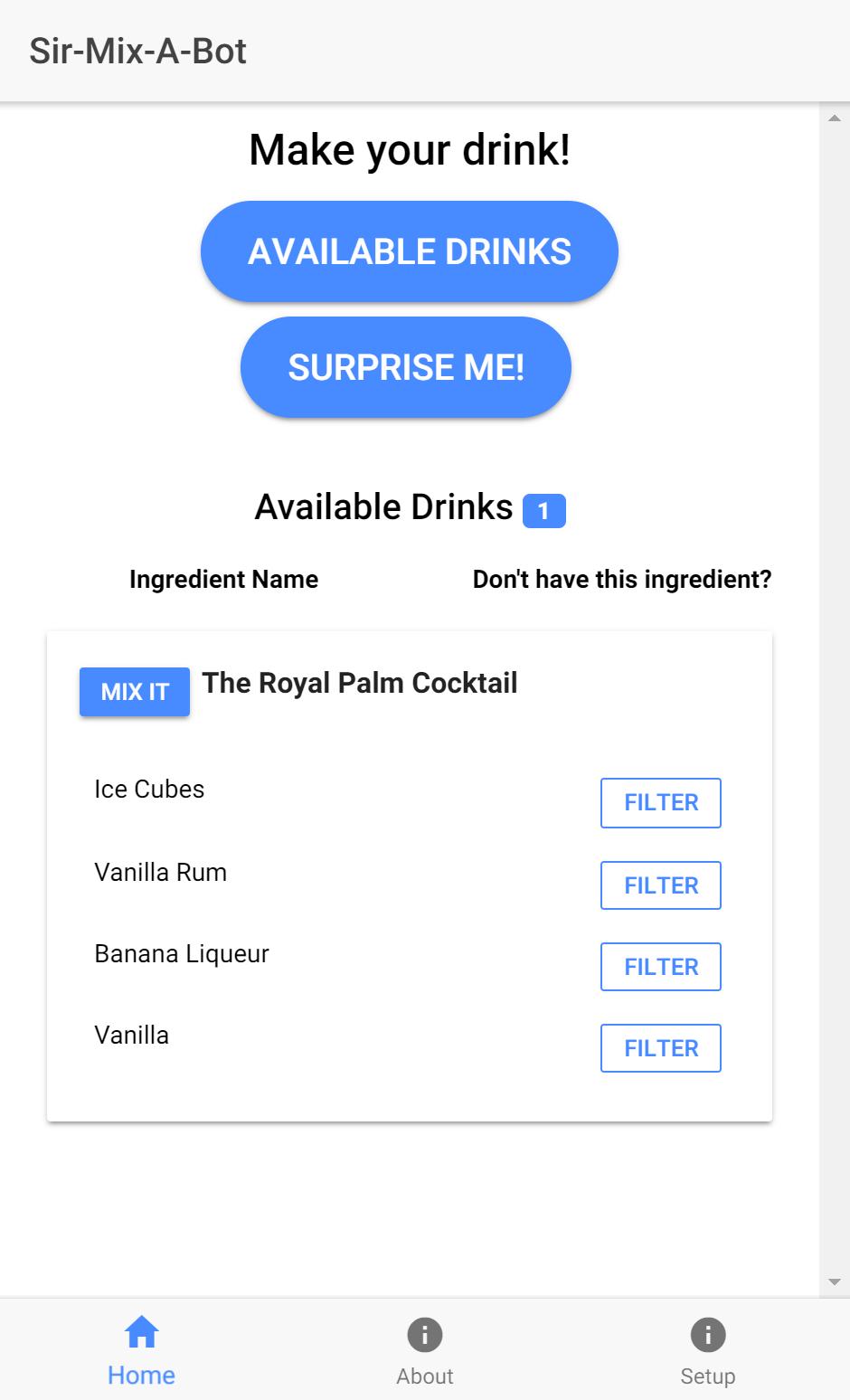Filter out the Ice Cubes ingredient
The width and height of the screenshot is (850, 1400).
[x=660, y=803]
